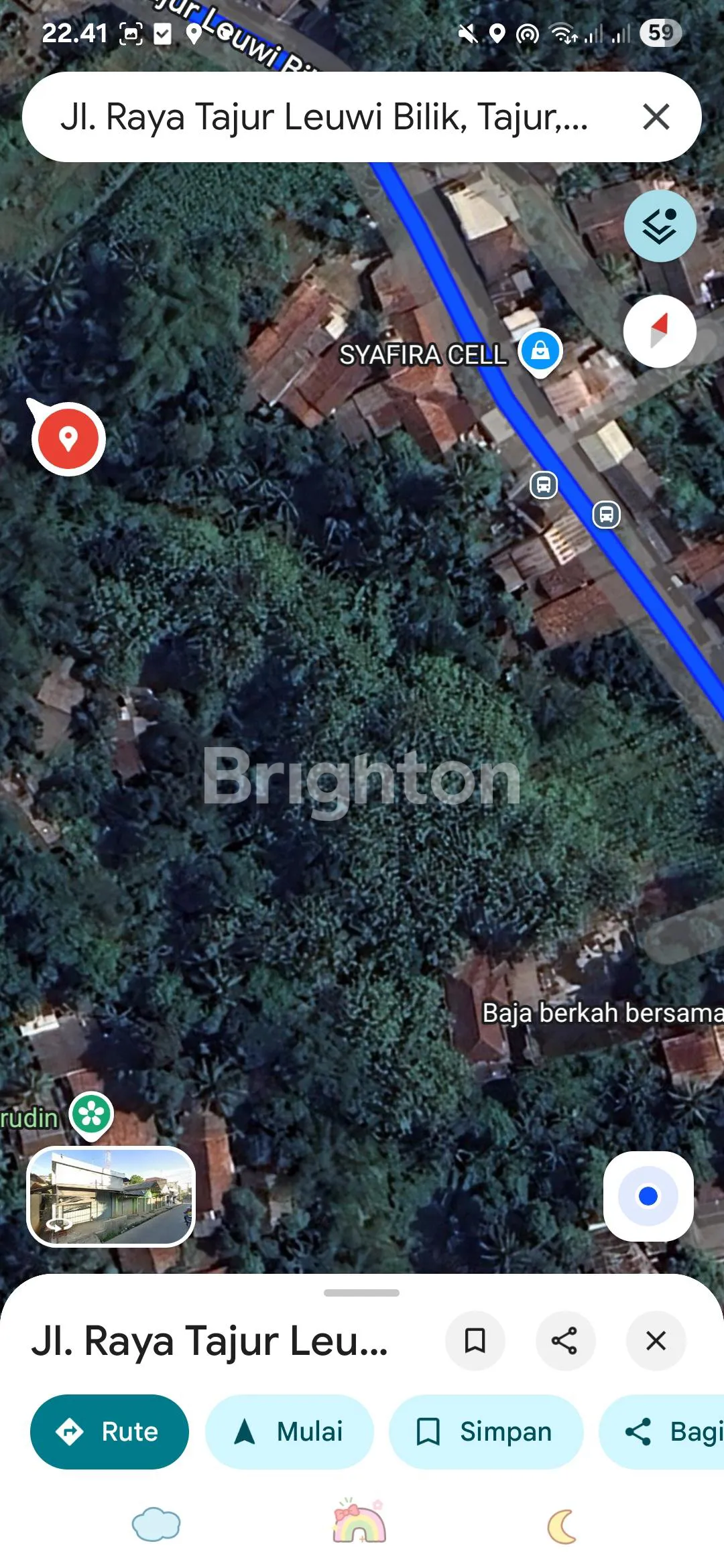Share the location via the Bagi chip
Viewport: 724px width, 1568px height.
coord(664,1432)
